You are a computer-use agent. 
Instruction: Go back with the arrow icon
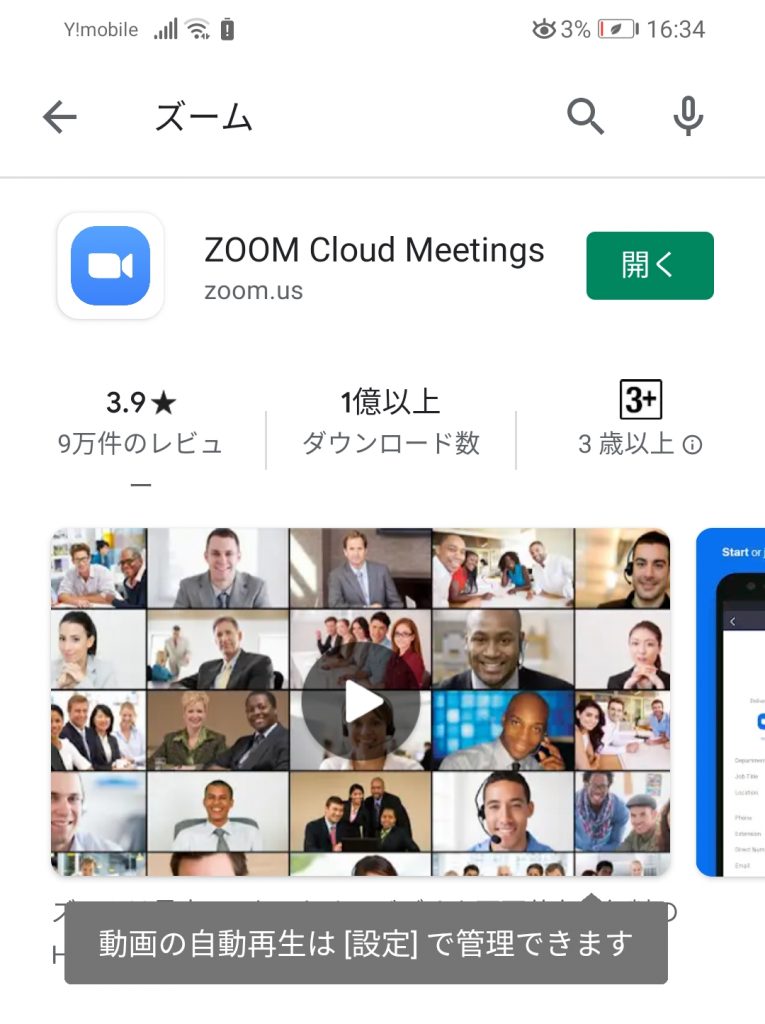pos(59,118)
